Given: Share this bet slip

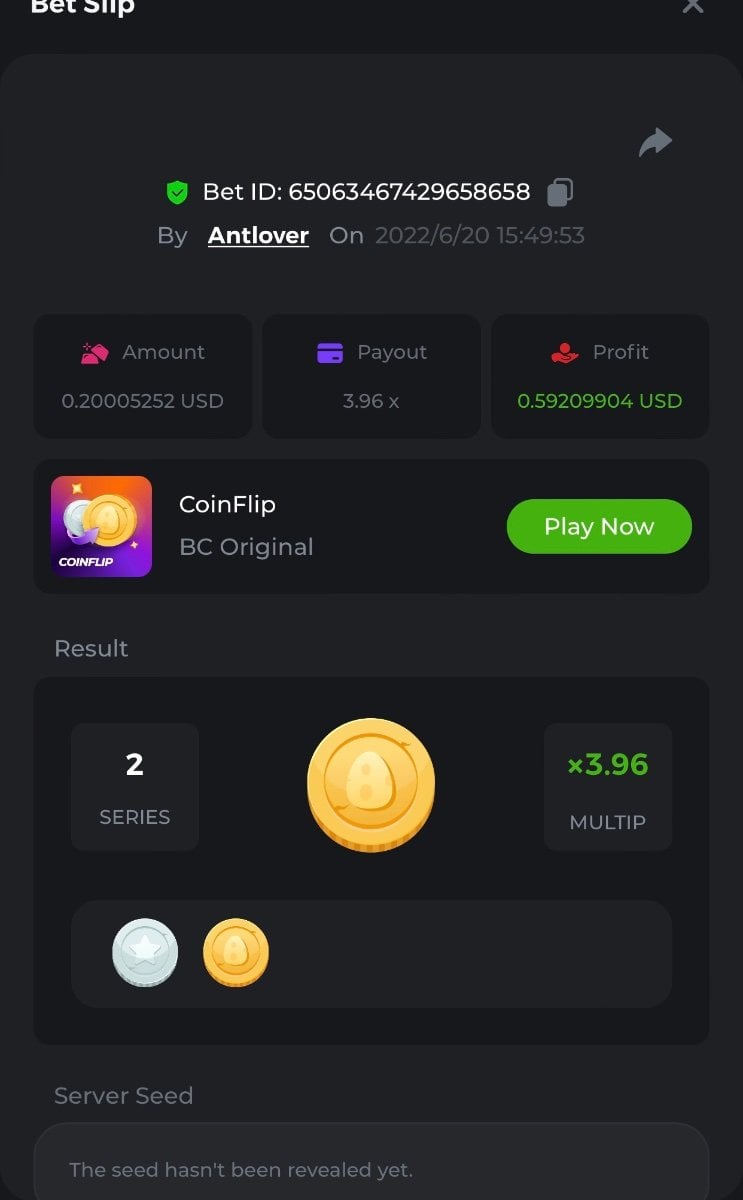Looking at the screenshot, I should 656,143.
